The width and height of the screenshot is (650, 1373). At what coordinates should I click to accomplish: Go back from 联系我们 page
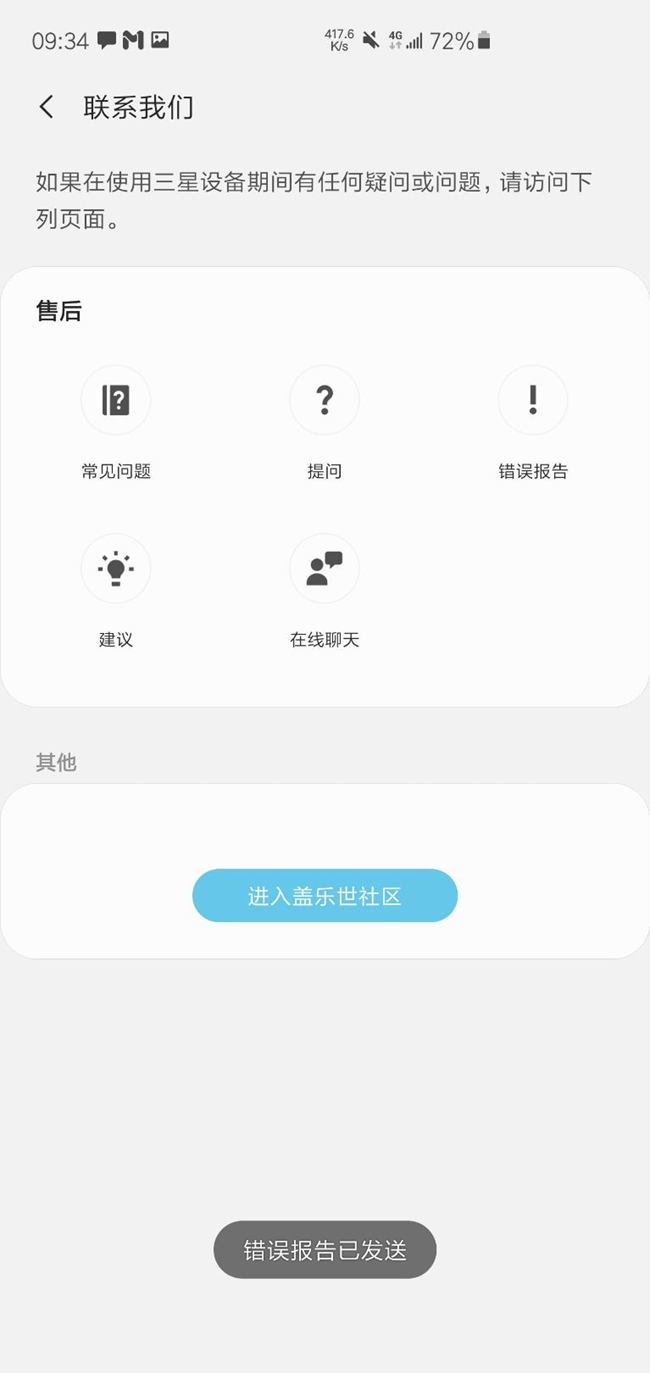pyautogui.click(x=46, y=107)
